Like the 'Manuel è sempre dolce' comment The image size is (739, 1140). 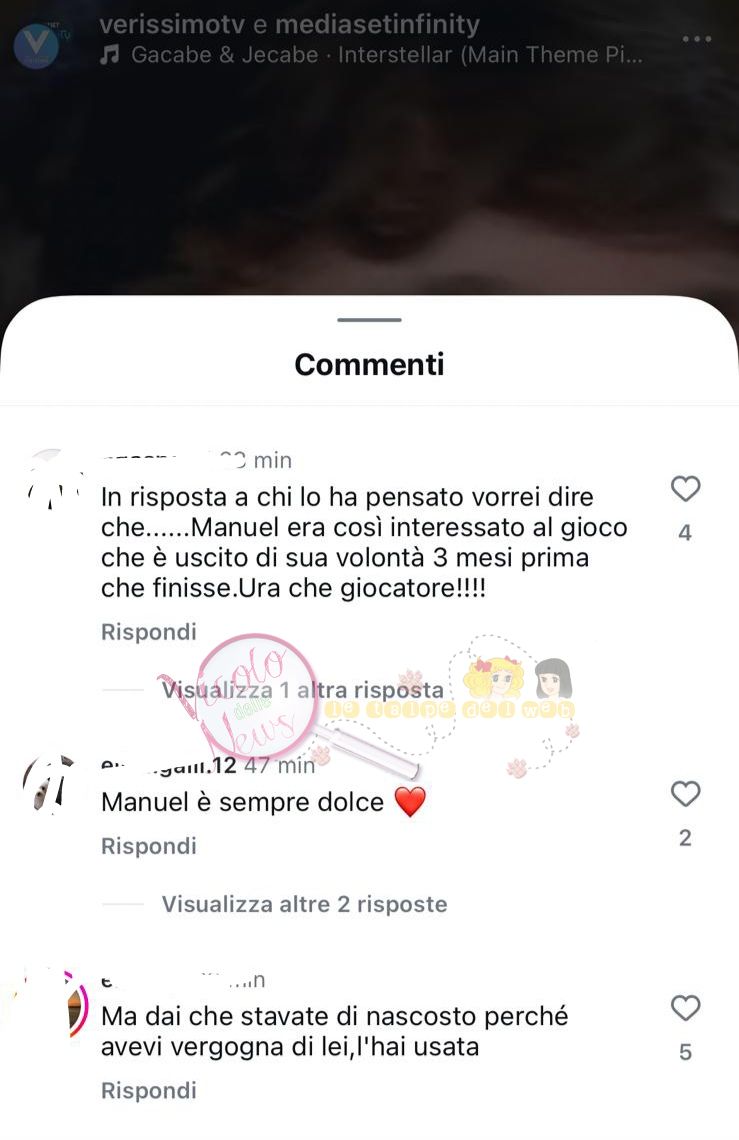[685, 794]
